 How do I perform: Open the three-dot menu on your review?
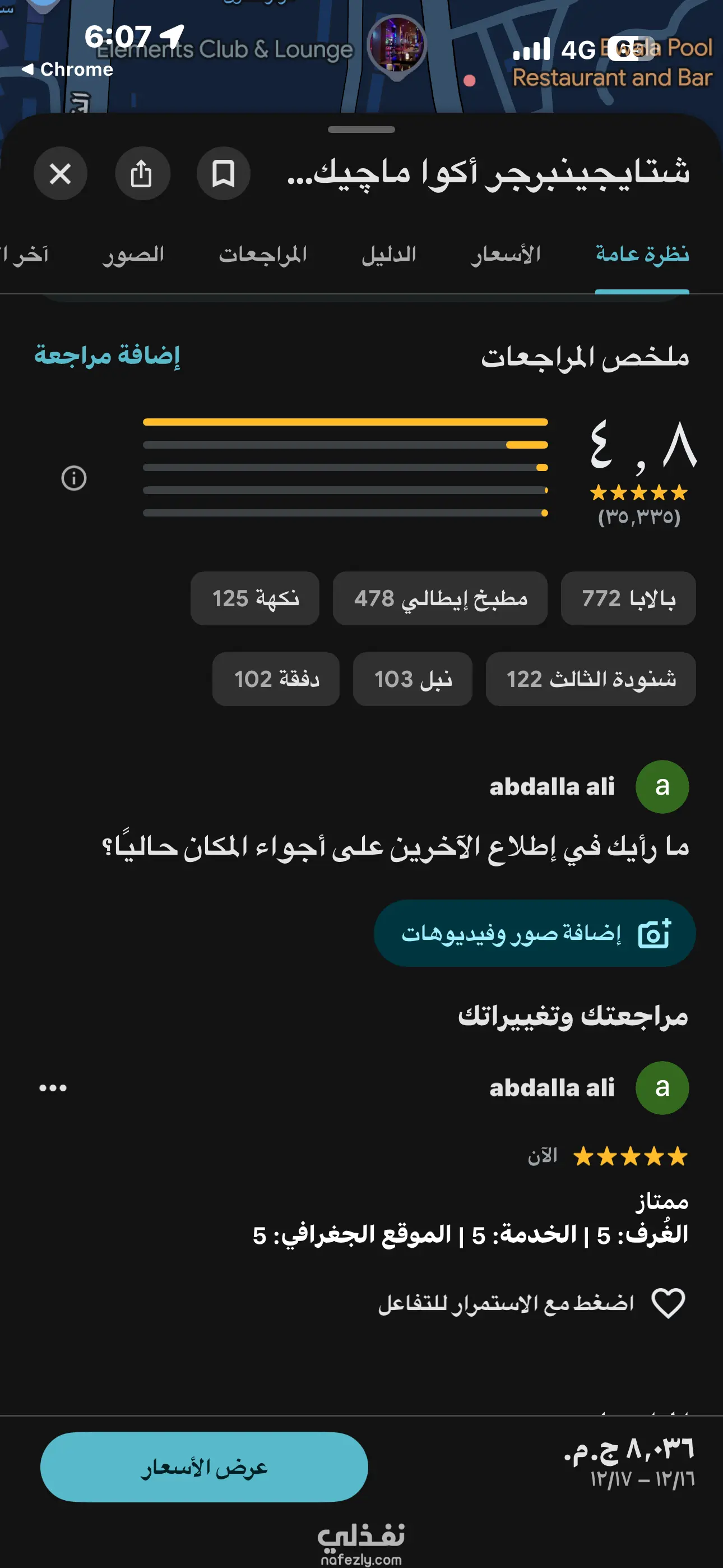click(x=53, y=1088)
